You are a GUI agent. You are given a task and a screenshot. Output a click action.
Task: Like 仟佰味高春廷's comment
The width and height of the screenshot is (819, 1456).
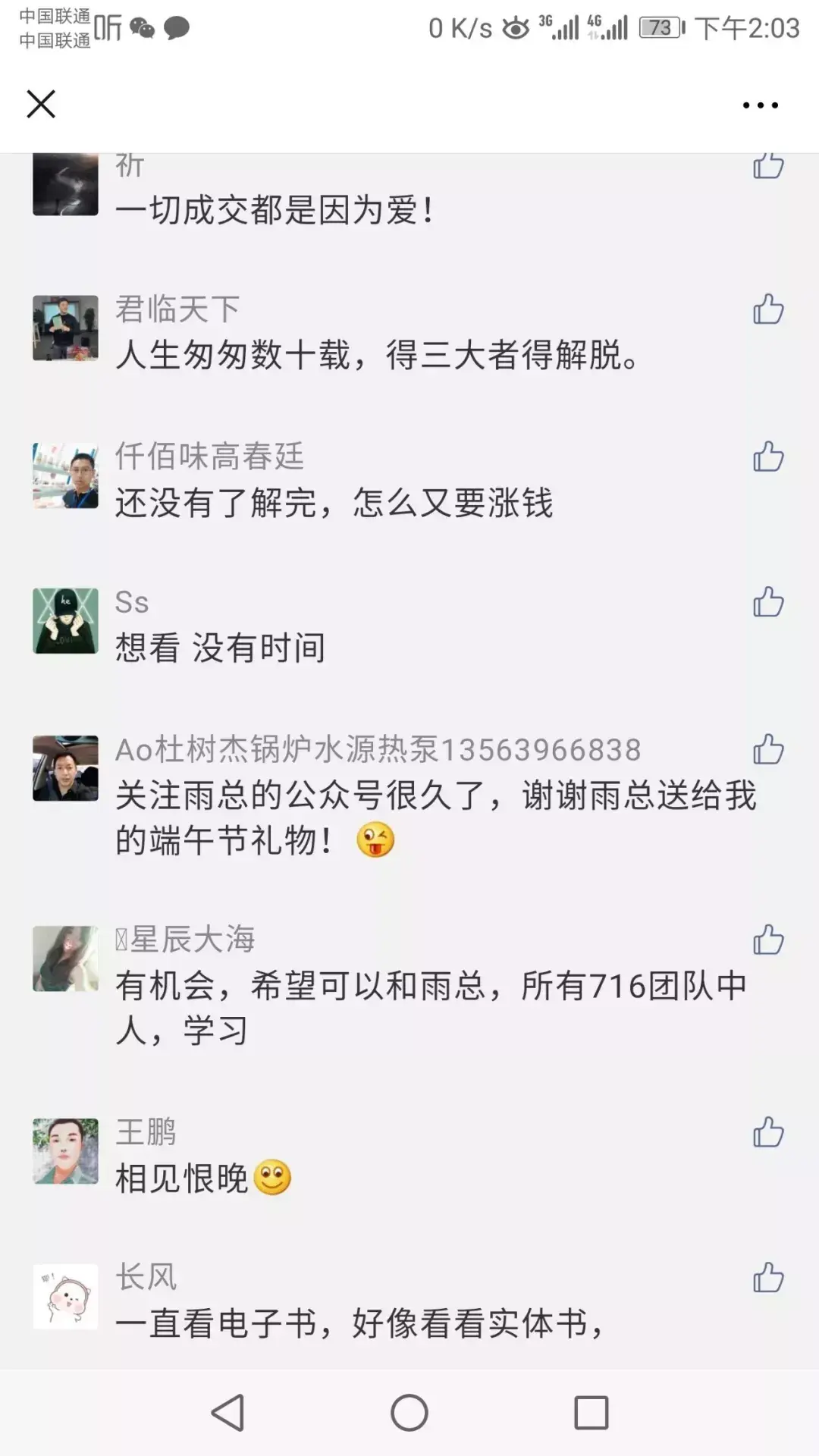pyautogui.click(x=767, y=457)
